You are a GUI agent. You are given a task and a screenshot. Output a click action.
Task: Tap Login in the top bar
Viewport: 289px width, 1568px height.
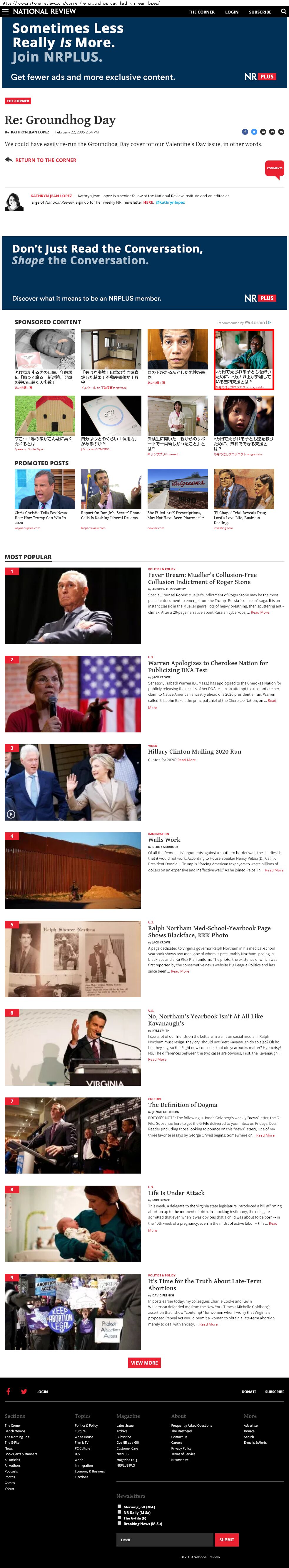pos(232,12)
